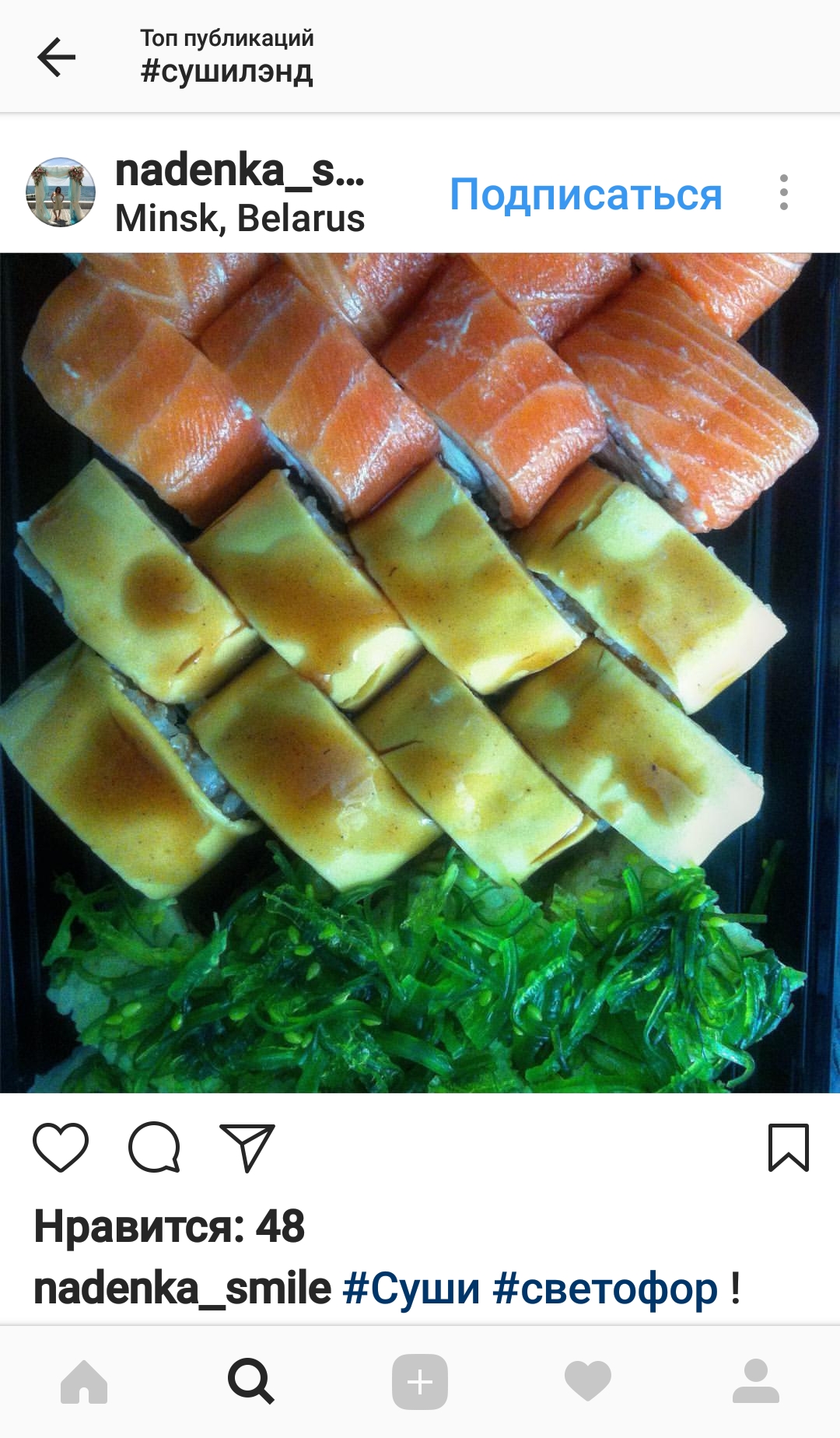Open the #Суши hashtag
Screen dimensions: 840x1438
[x=411, y=1289]
